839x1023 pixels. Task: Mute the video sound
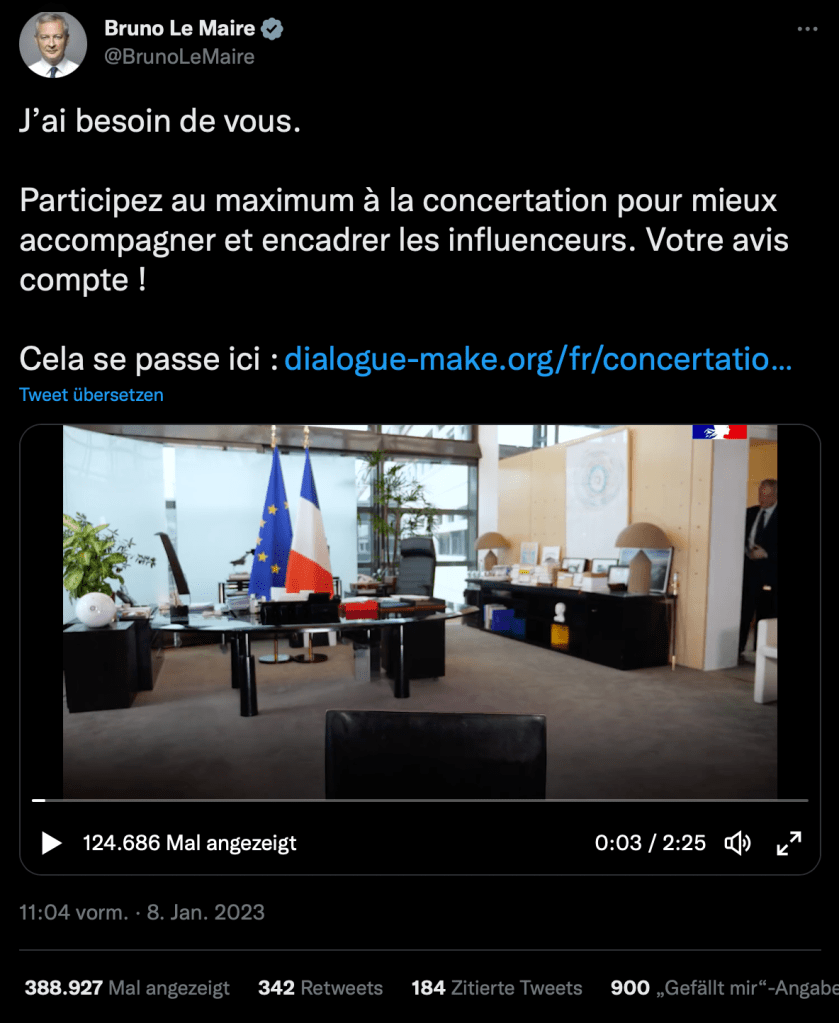[738, 843]
